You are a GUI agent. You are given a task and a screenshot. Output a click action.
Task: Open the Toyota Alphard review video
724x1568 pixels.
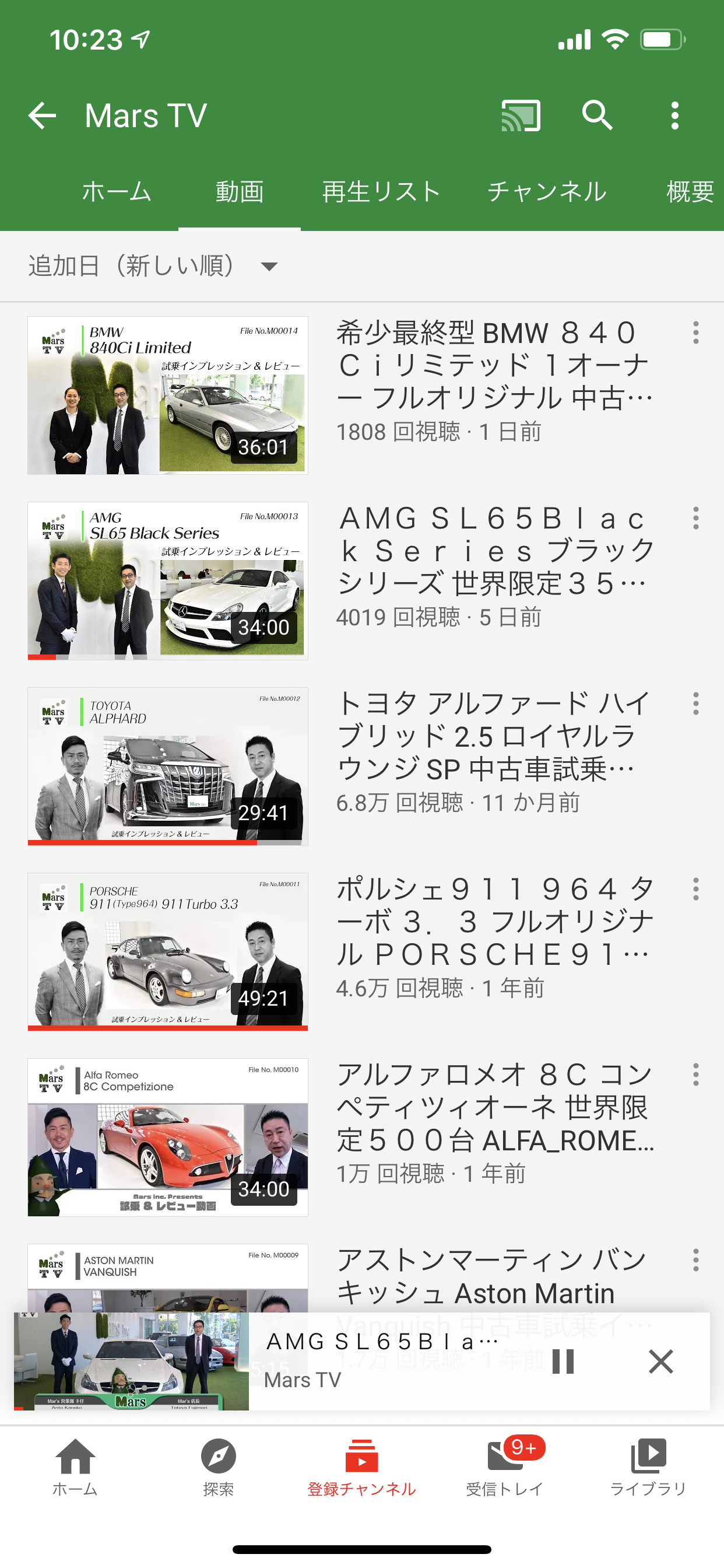tap(168, 766)
